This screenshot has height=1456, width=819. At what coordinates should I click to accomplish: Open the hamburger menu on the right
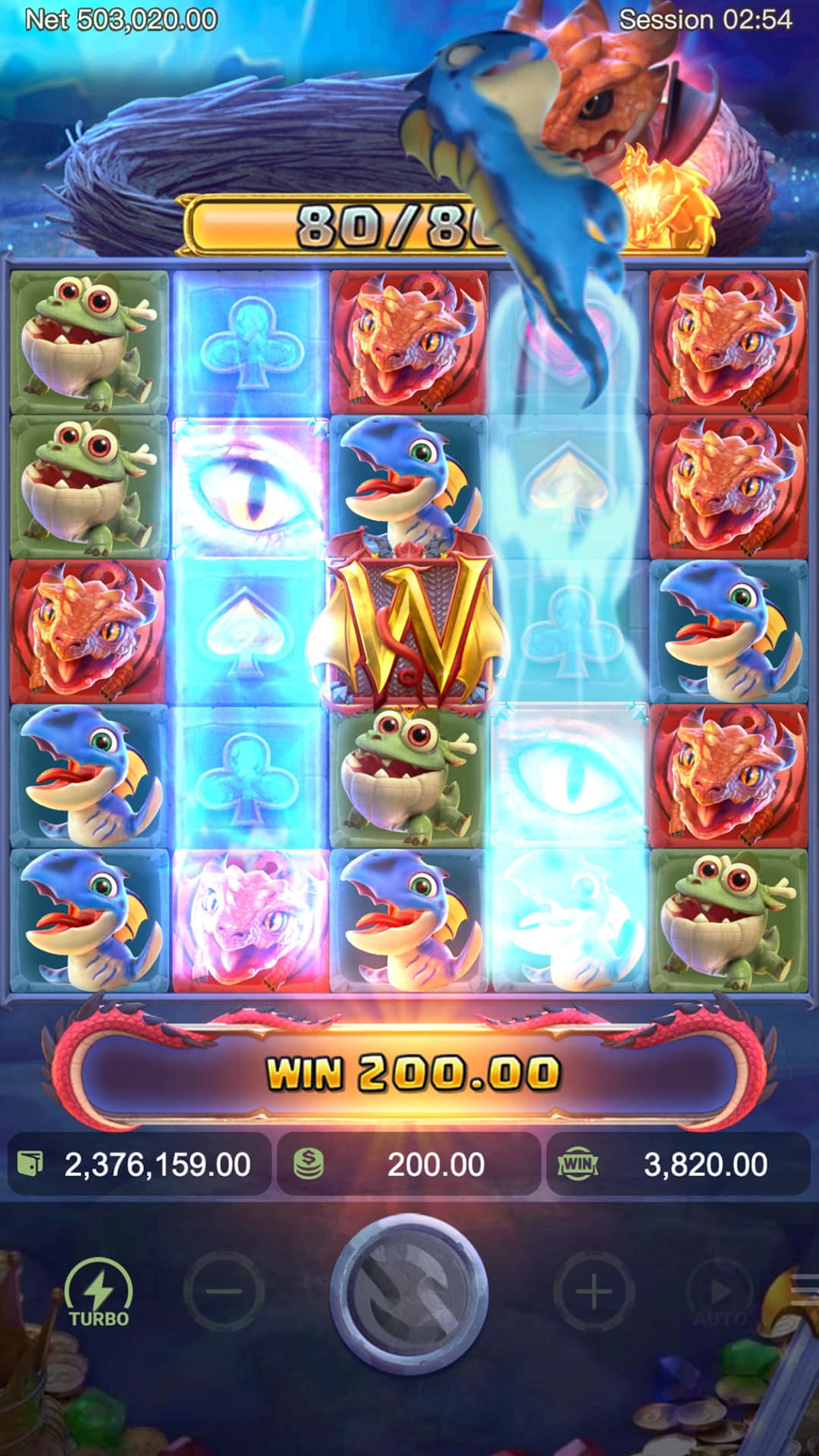[804, 1283]
